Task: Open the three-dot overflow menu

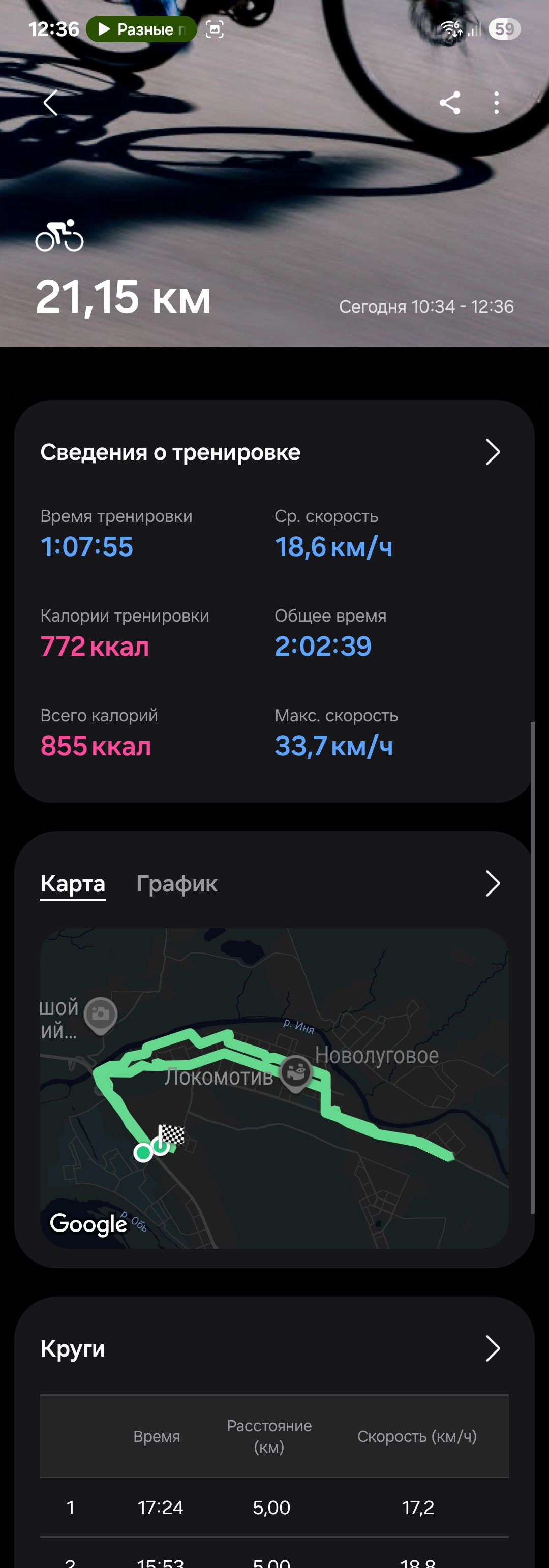Action: [497, 103]
